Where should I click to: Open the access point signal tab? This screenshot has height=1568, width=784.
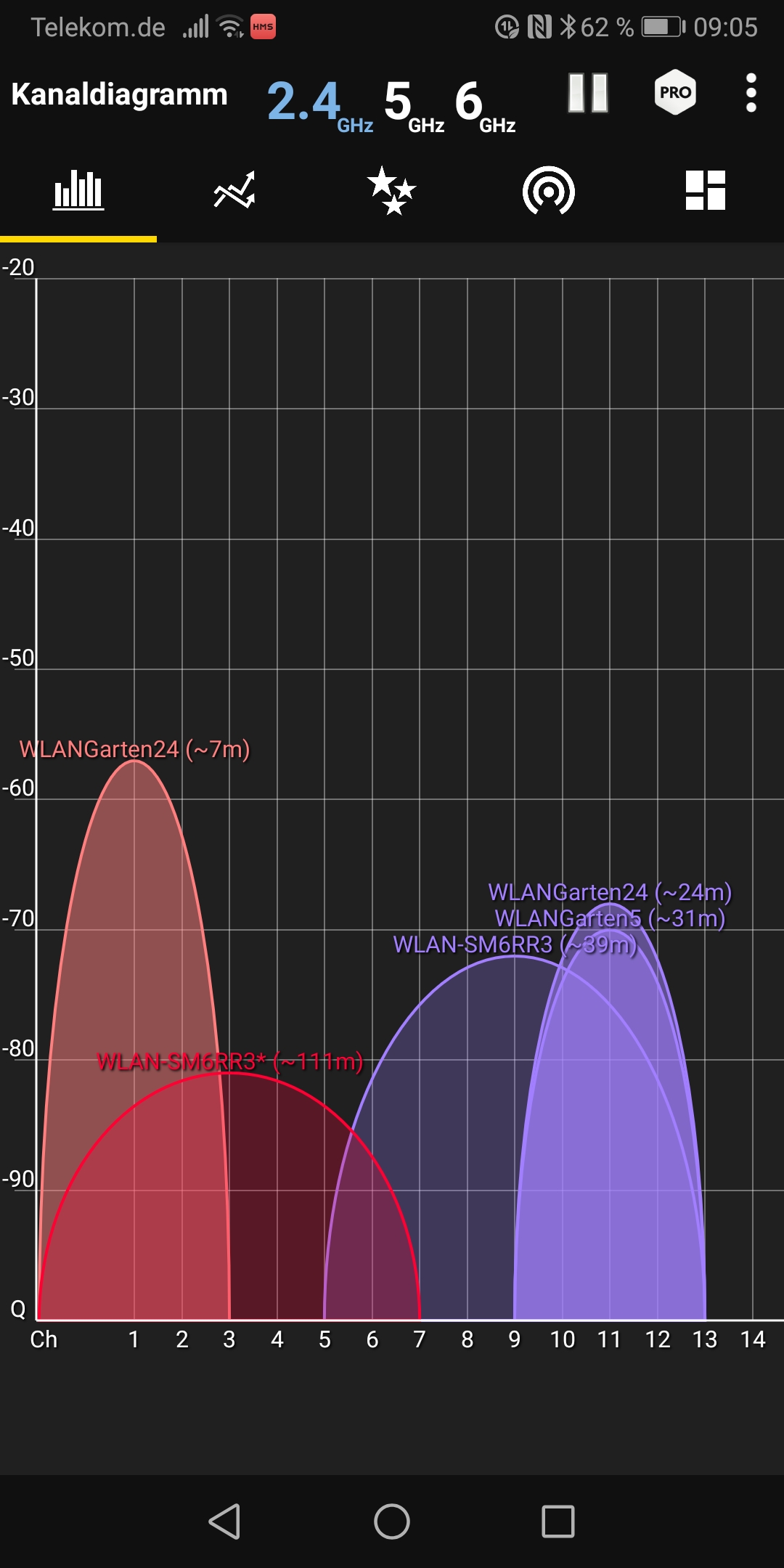[549, 191]
